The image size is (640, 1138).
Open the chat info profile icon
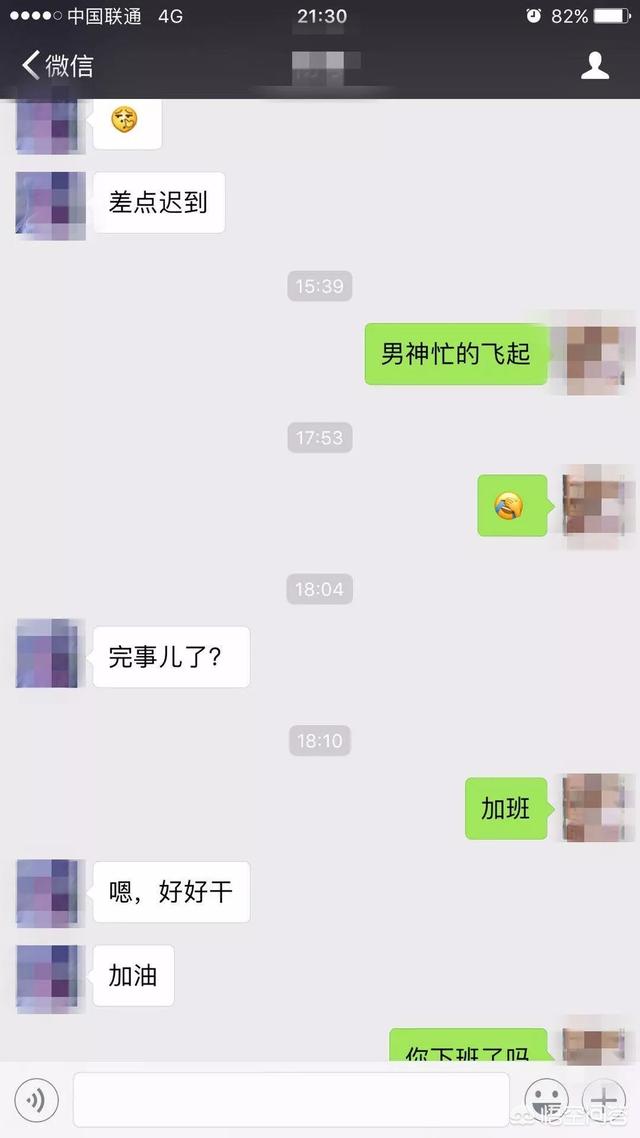point(595,66)
